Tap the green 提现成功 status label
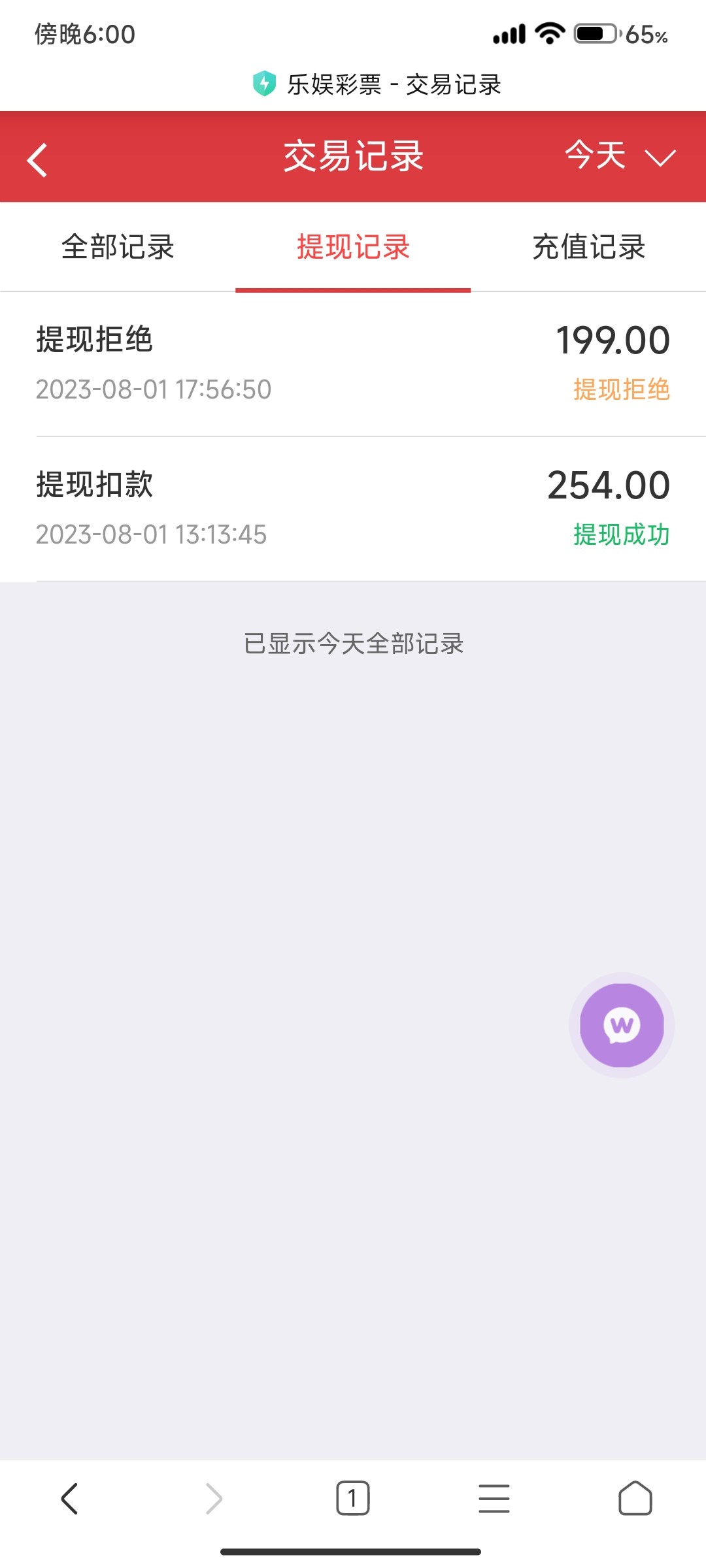Viewport: 706px width, 1568px height. (620, 534)
